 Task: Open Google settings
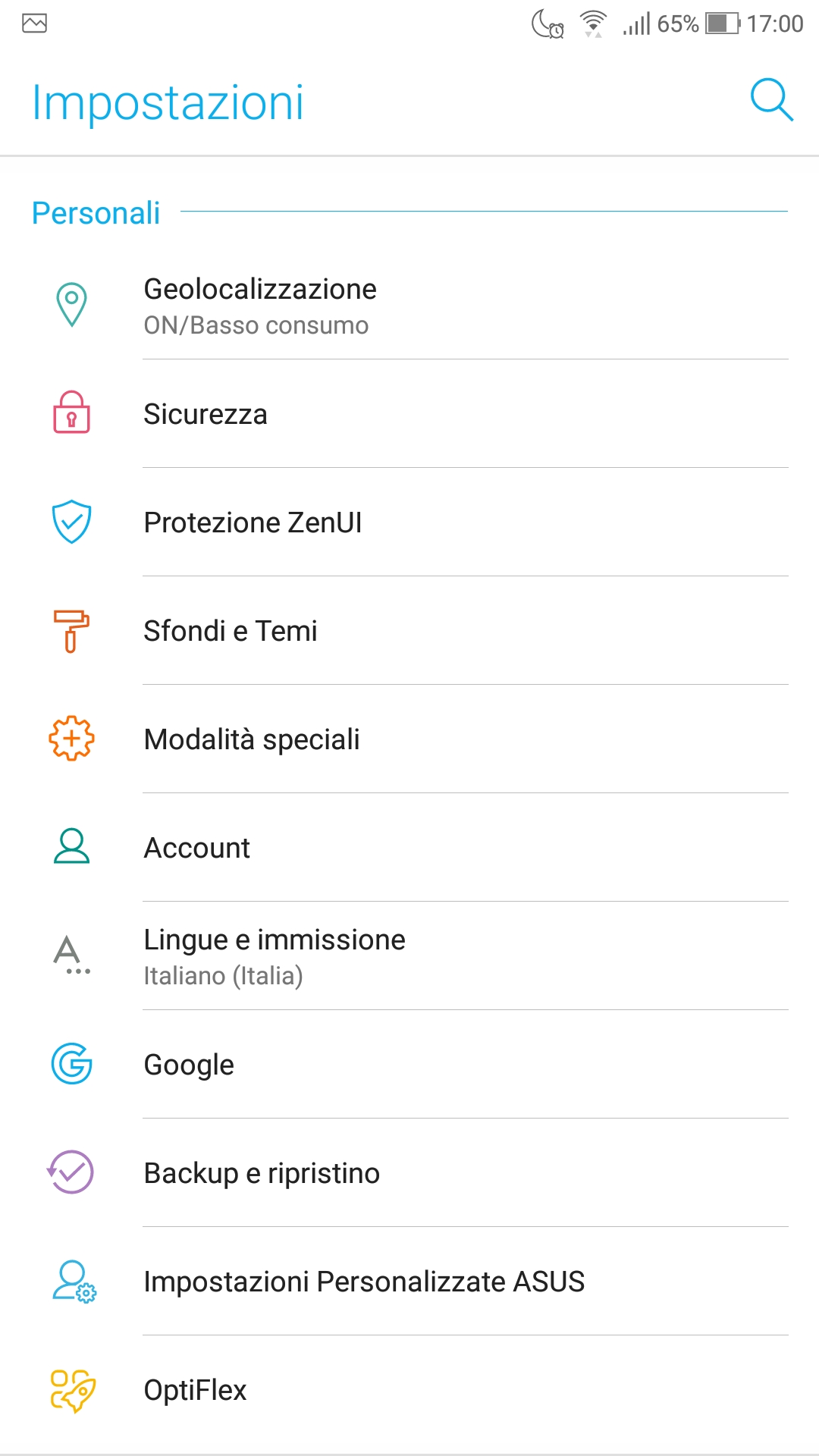(x=409, y=1065)
